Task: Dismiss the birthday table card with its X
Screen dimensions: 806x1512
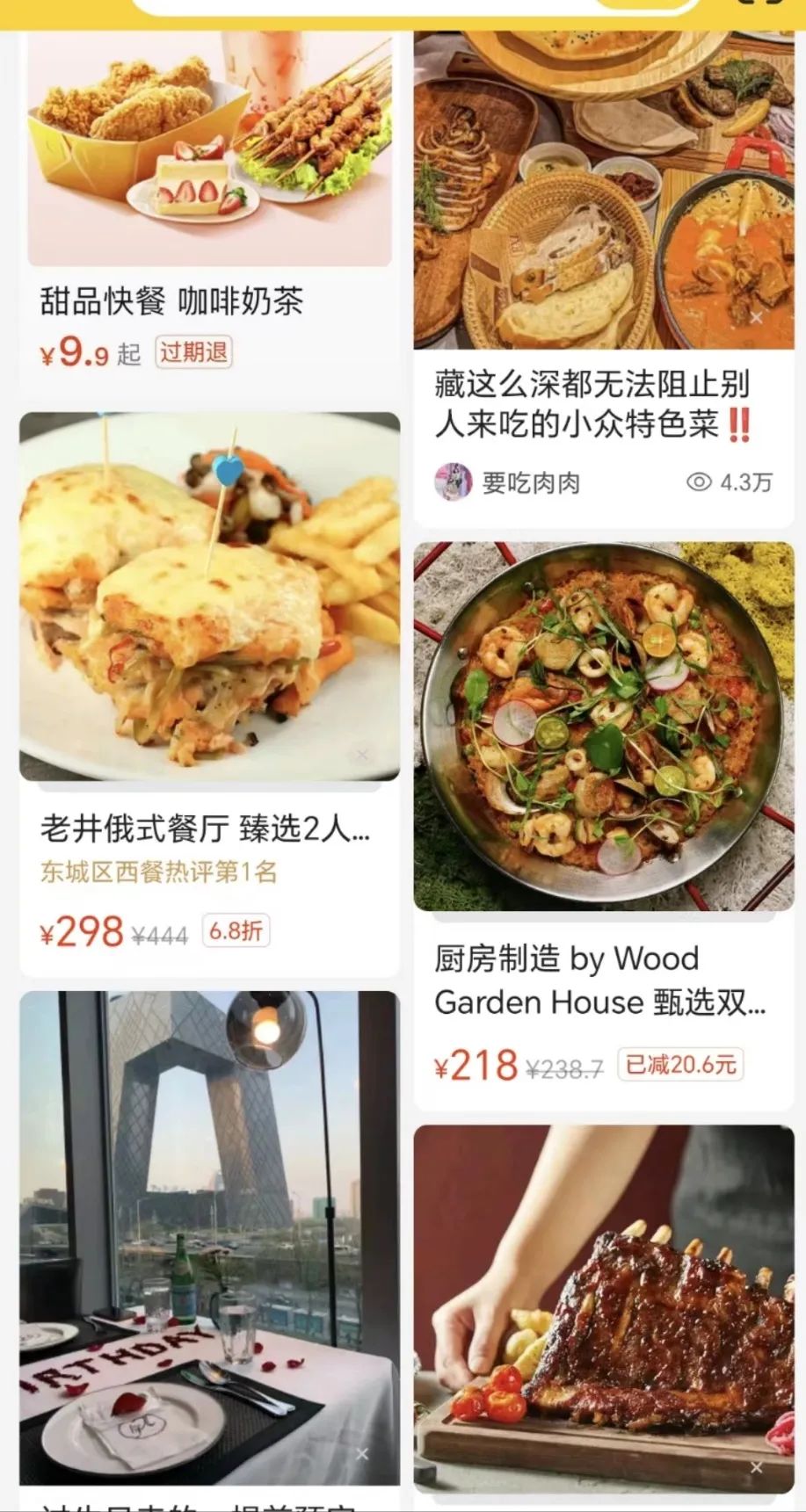Action: click(362, 1454)
